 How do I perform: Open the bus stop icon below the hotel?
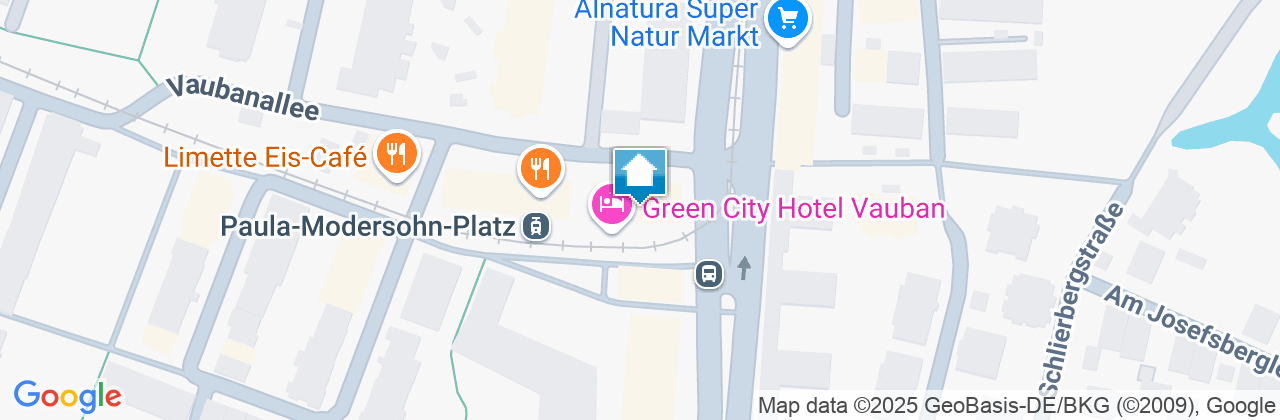[708, 273]
